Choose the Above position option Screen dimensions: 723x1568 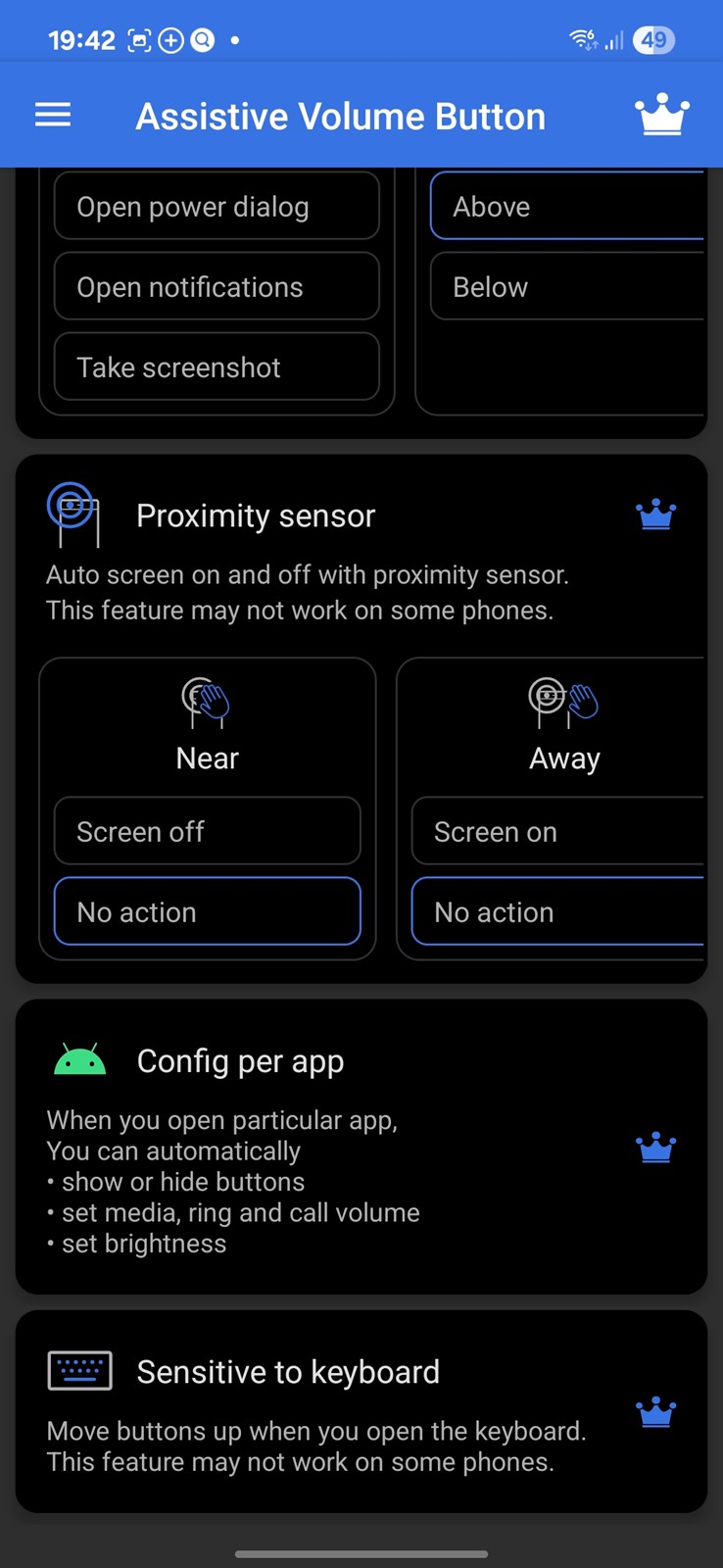pyautogui.click(x=568, y=207)
